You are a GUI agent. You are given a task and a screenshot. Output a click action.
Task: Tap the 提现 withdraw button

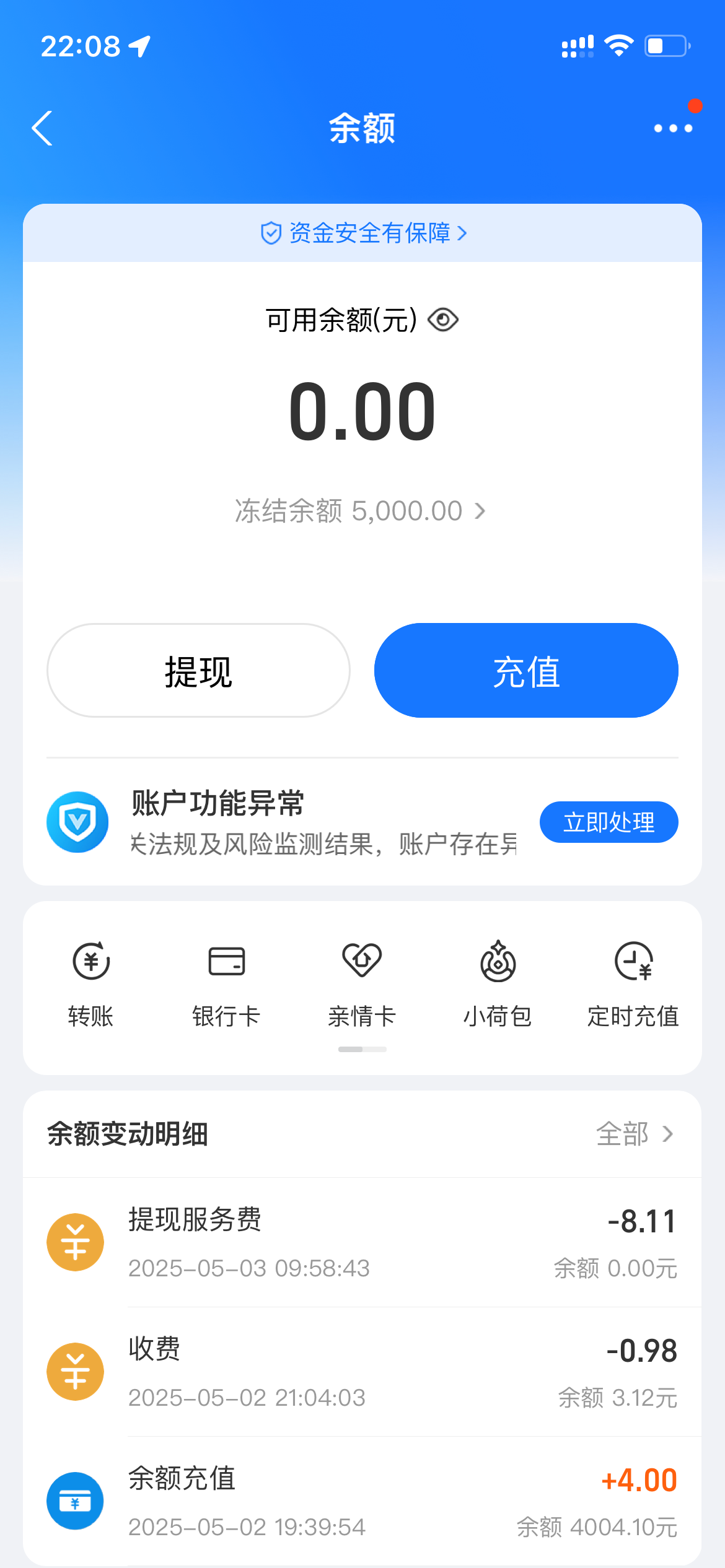(x=198, y=671)
